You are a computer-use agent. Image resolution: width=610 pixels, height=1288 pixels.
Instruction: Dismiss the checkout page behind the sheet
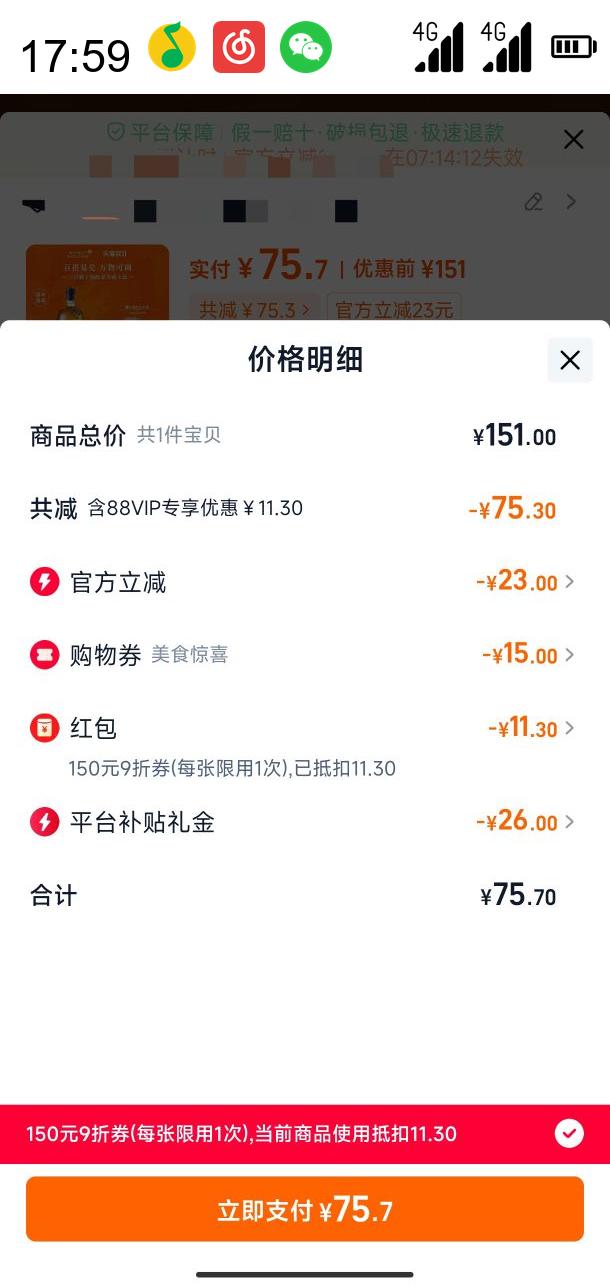pyautogui.click(x=573, y=140)
